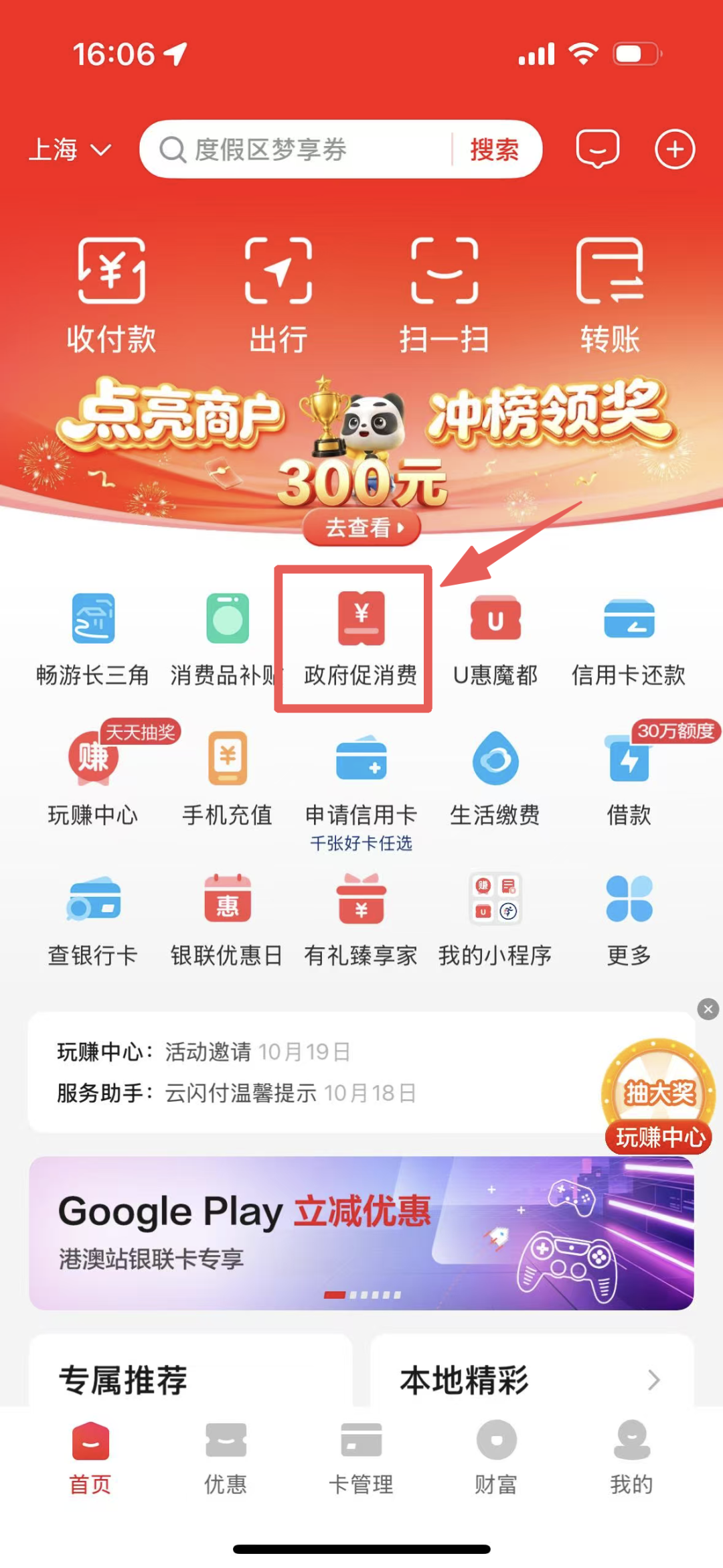Image resolution: width=723 pixels, height=1568 pixels.
Task: Open the Google Play 立减优惠 banner
Action: tap(361, 1233)
